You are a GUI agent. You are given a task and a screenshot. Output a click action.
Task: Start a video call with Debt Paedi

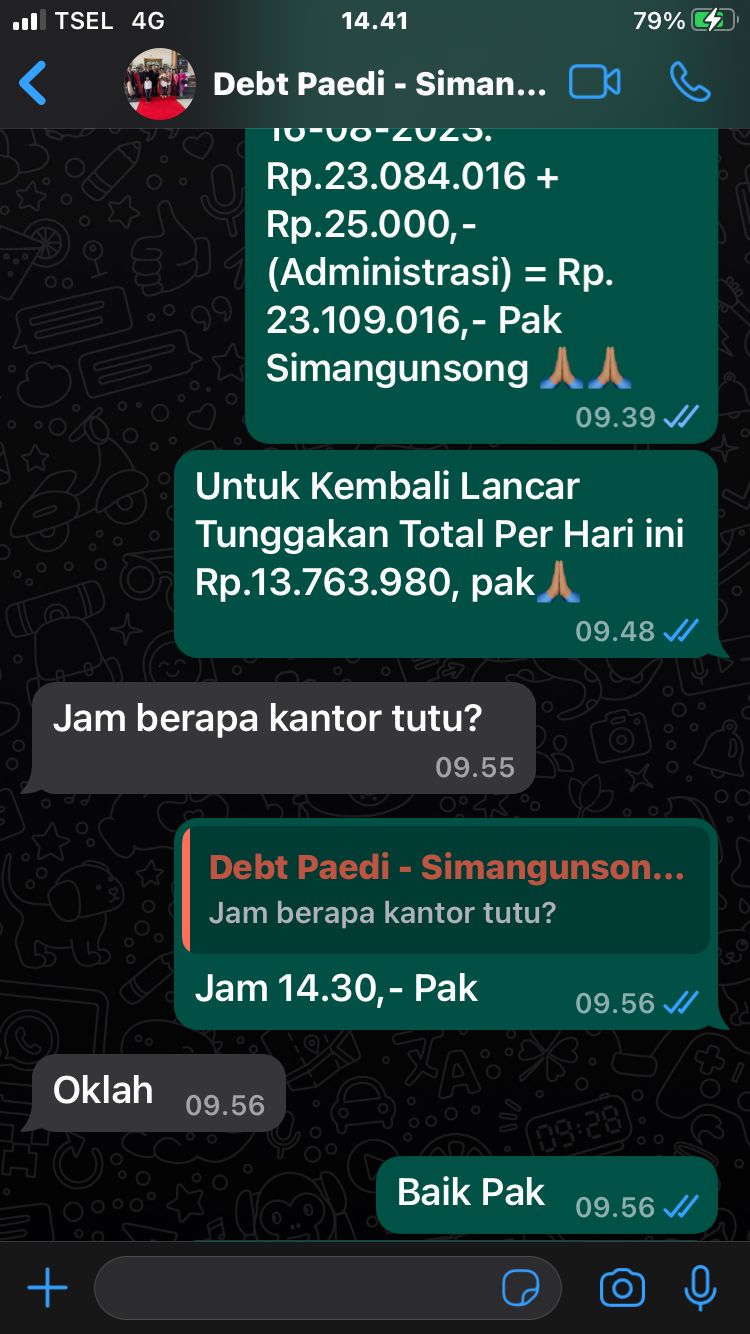pyautogui.click(x=594, y=83)
